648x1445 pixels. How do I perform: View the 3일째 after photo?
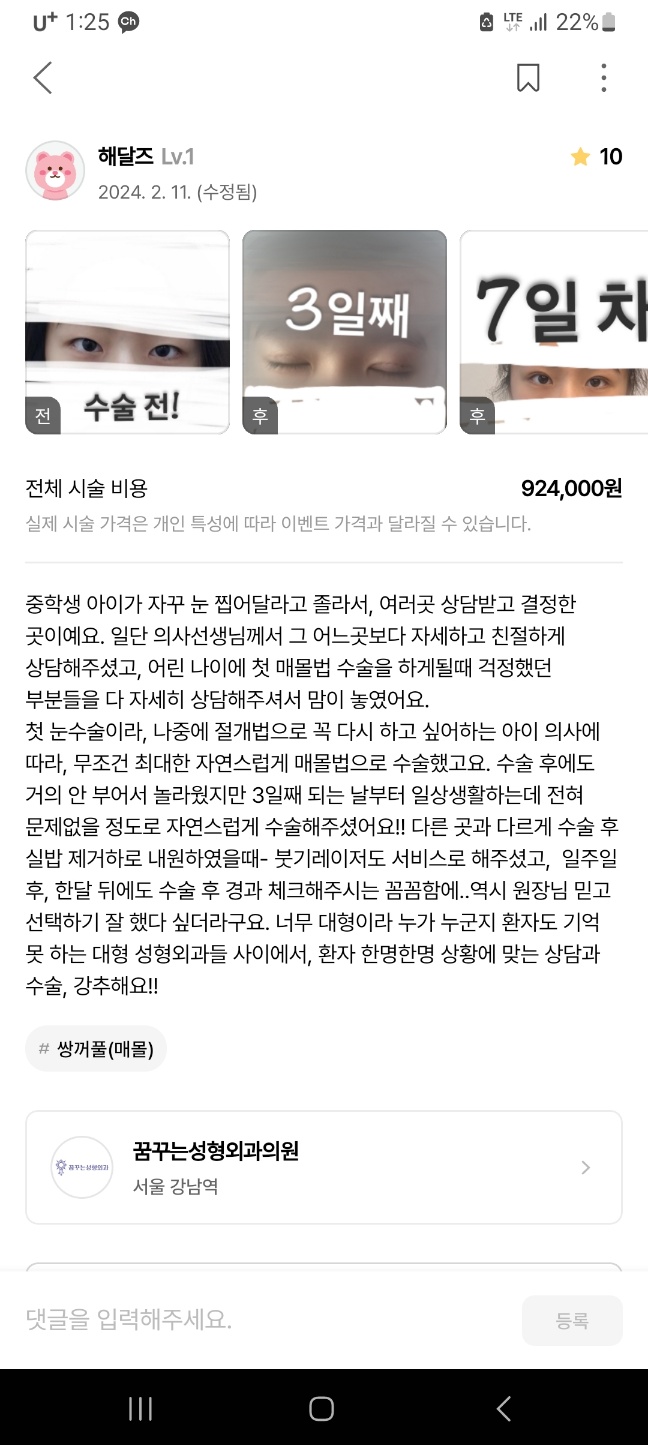[x=344, y=332]
